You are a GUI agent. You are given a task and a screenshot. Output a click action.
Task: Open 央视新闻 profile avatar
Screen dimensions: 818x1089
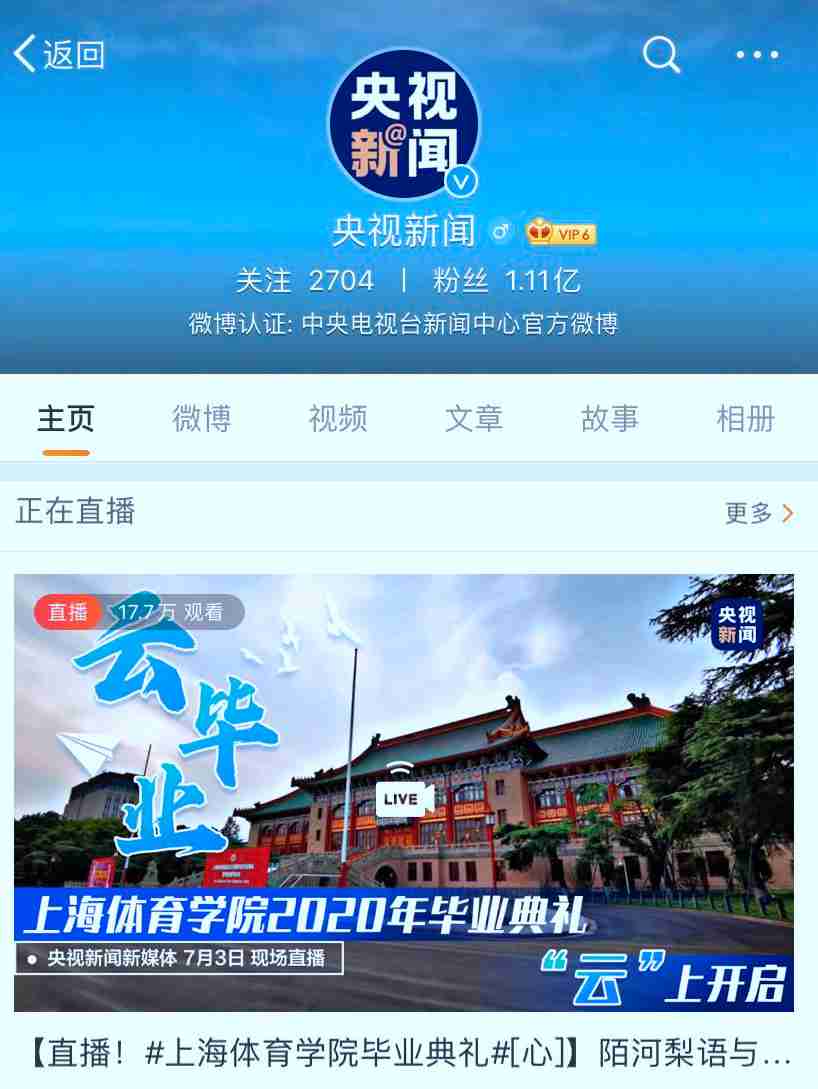tap(404, 124)
